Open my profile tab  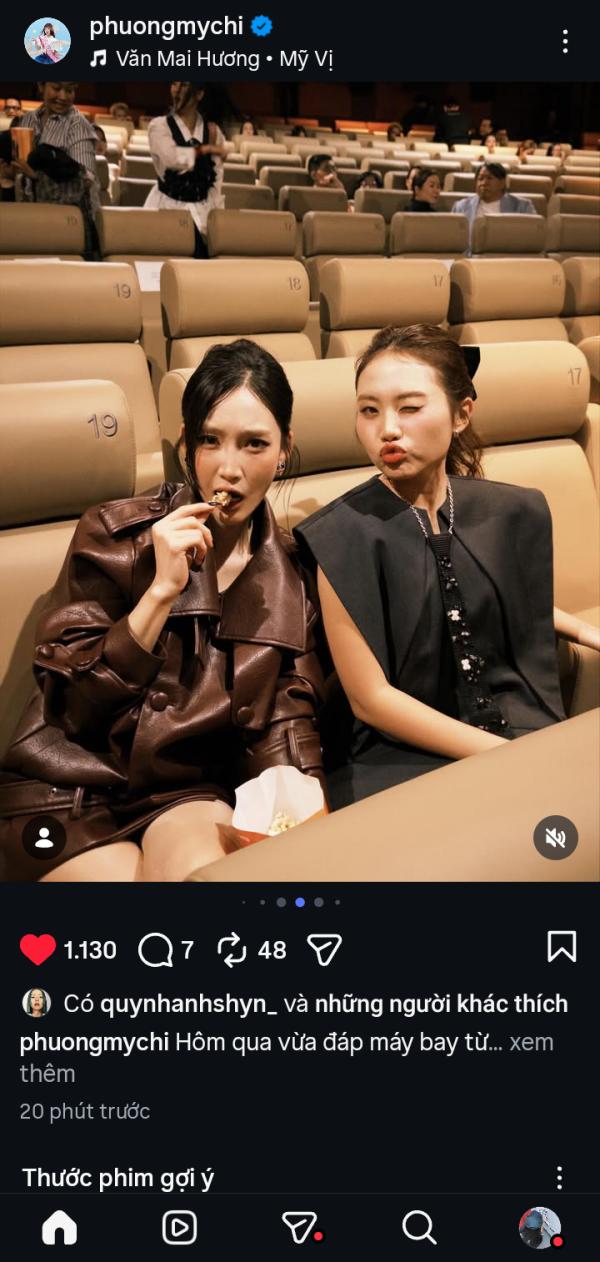click(540, 1227)
